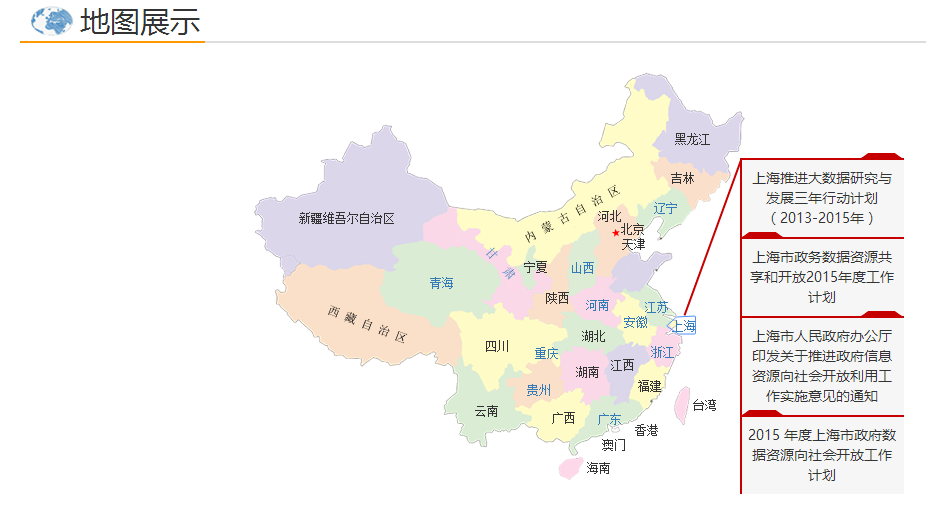926x507 pixels.
Task: Select Xinjiang region on the map
Action: click(x=347, y=217)
